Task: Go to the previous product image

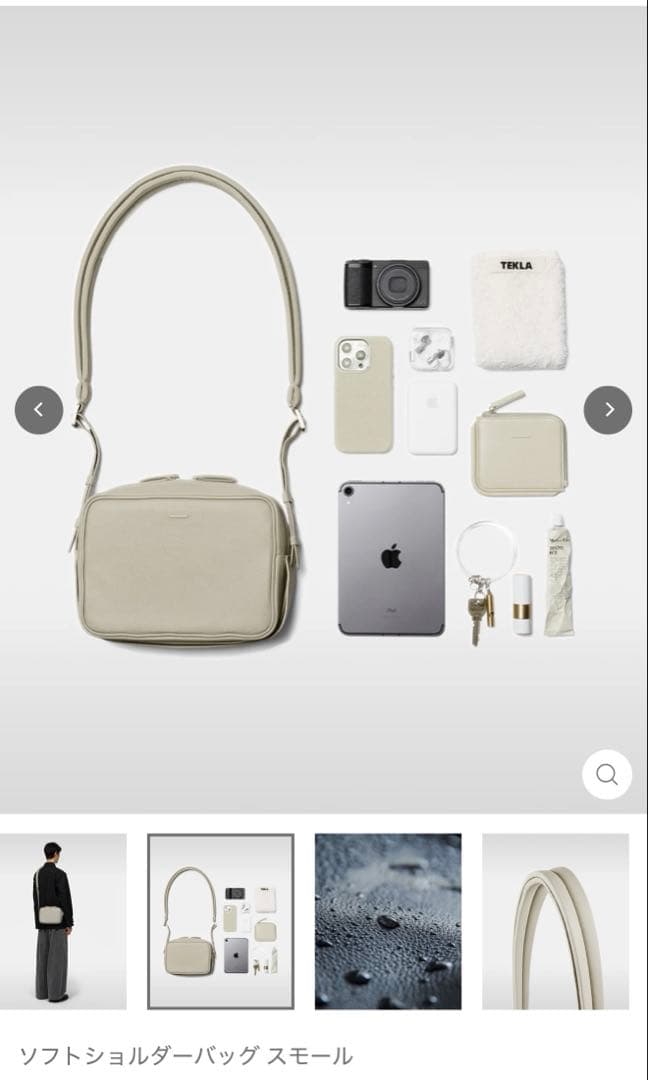Action: click(x=39, y=410)
